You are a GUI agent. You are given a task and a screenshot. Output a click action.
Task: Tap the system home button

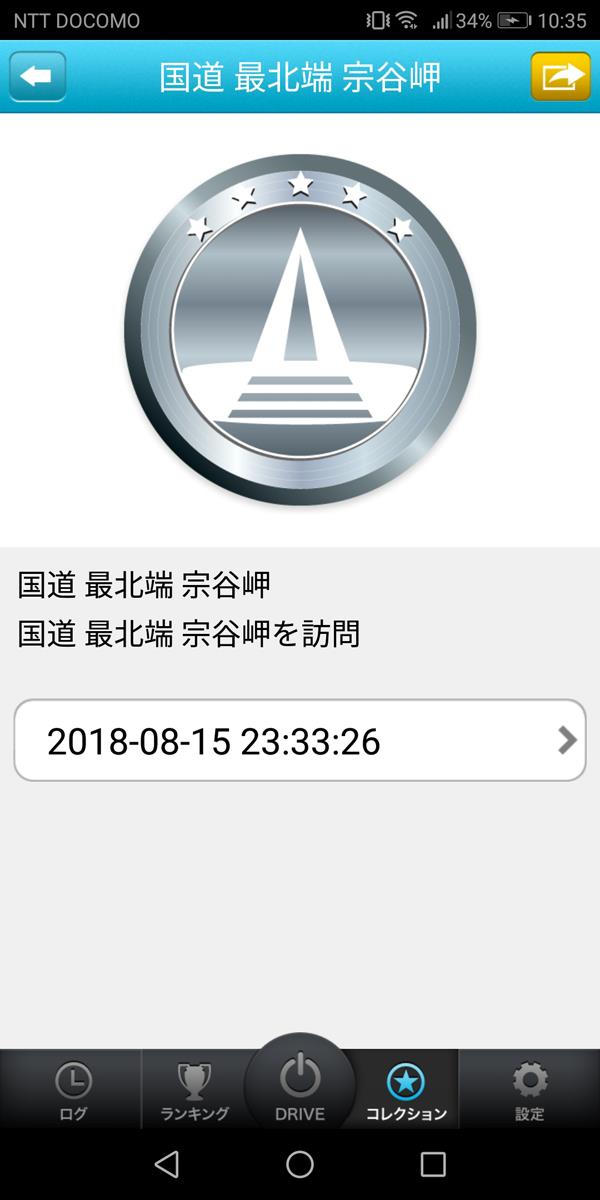tap(300, 1163)
